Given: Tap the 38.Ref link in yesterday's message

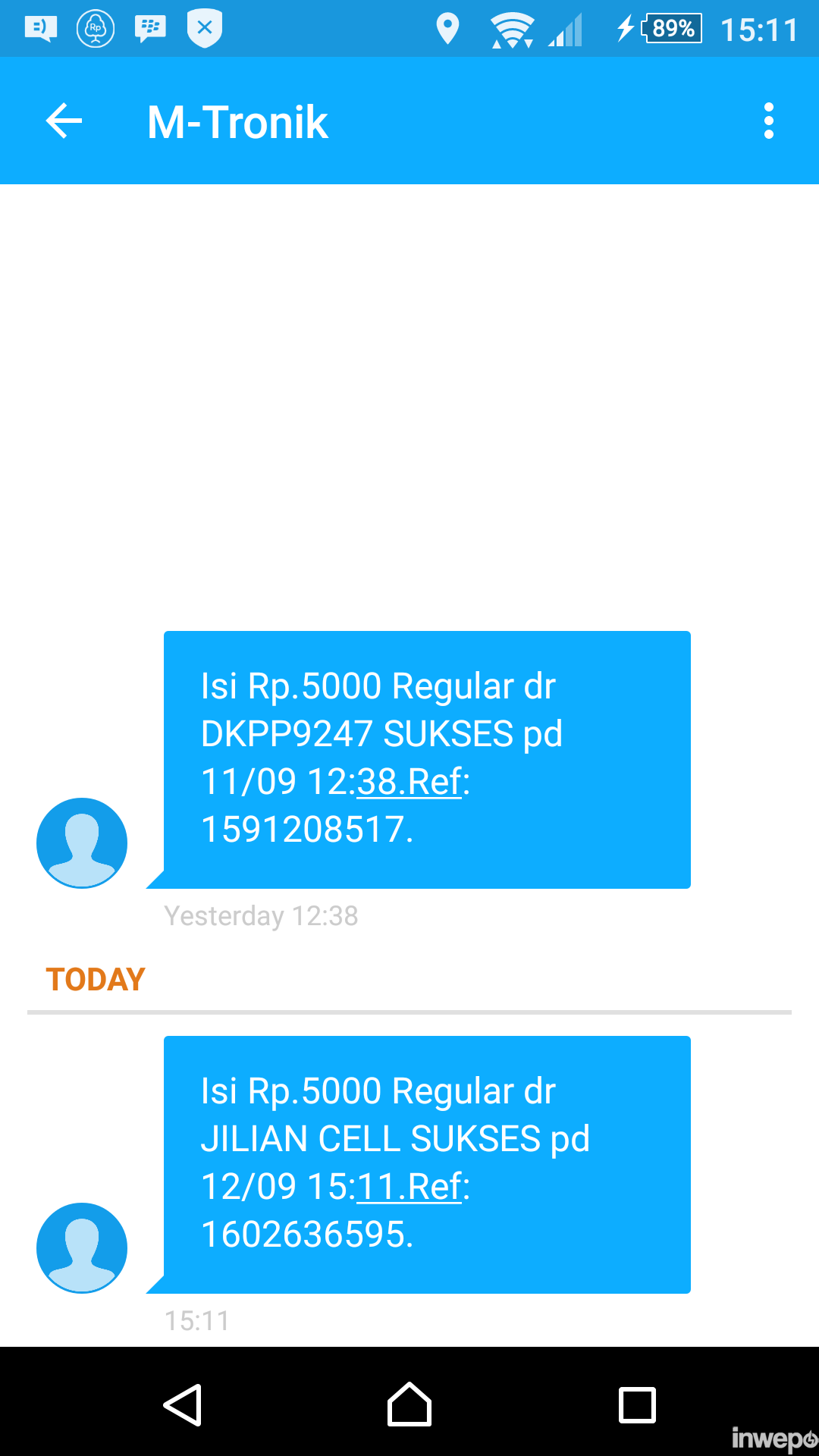Looking at the screenshot, I should point(409,782).
